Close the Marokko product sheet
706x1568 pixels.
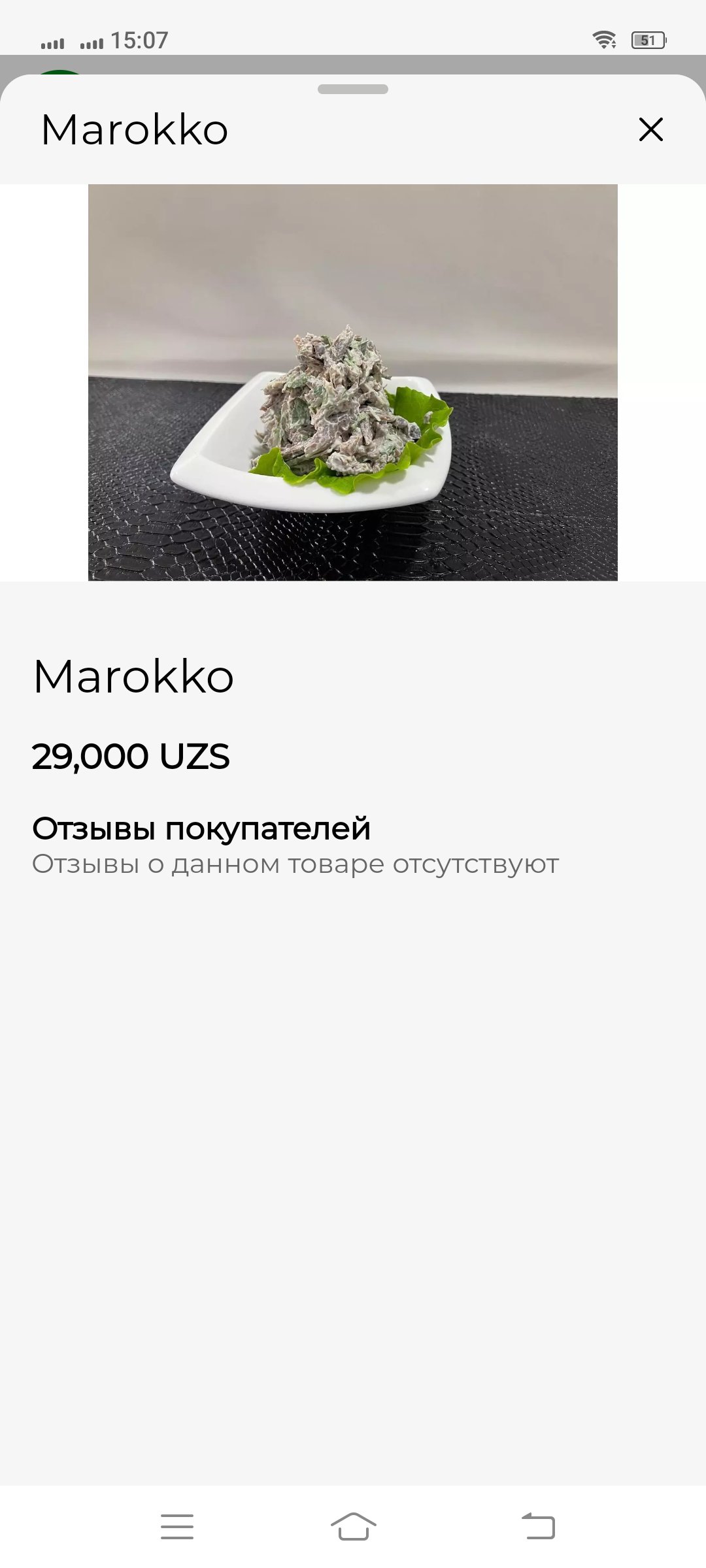650,129
